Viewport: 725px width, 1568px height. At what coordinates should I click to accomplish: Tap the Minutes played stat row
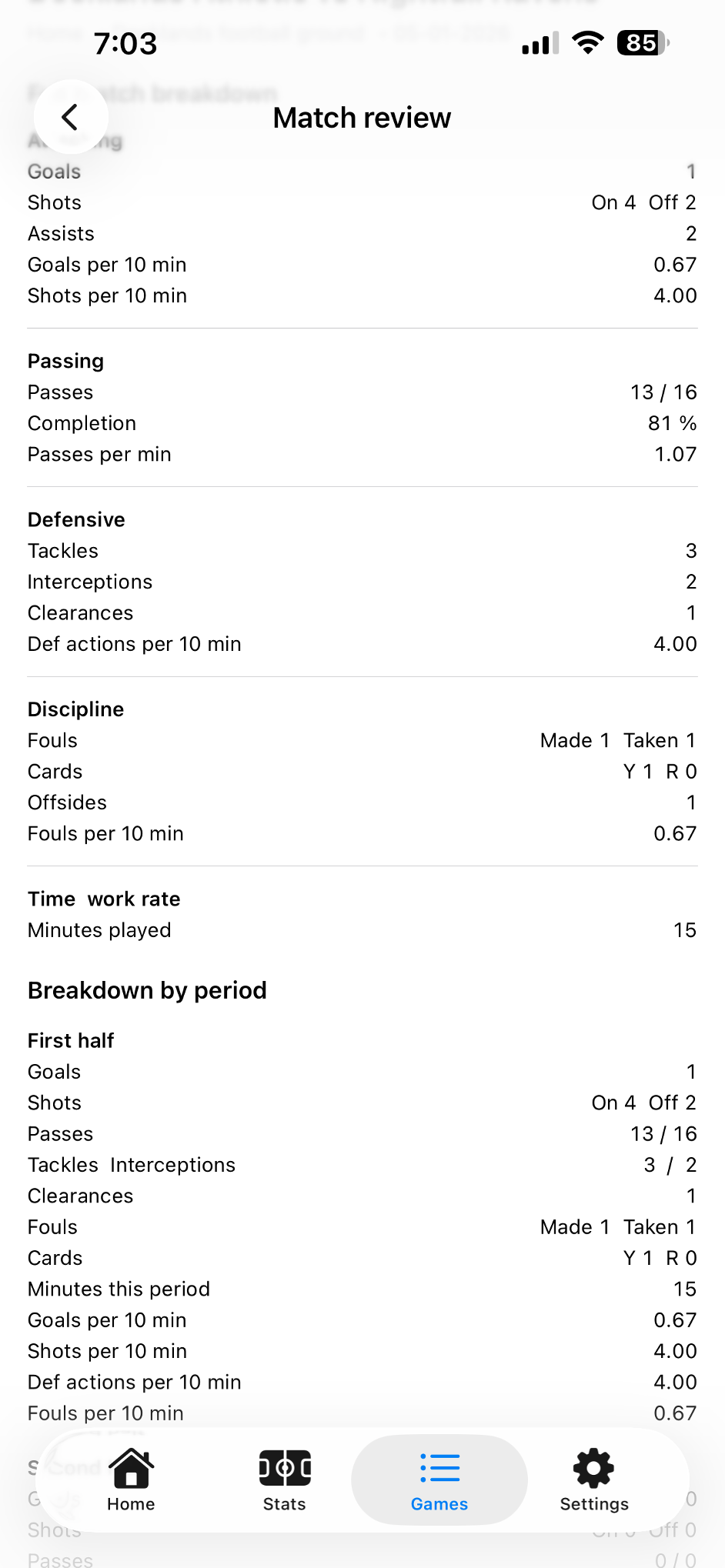click(x=362, y=930)
